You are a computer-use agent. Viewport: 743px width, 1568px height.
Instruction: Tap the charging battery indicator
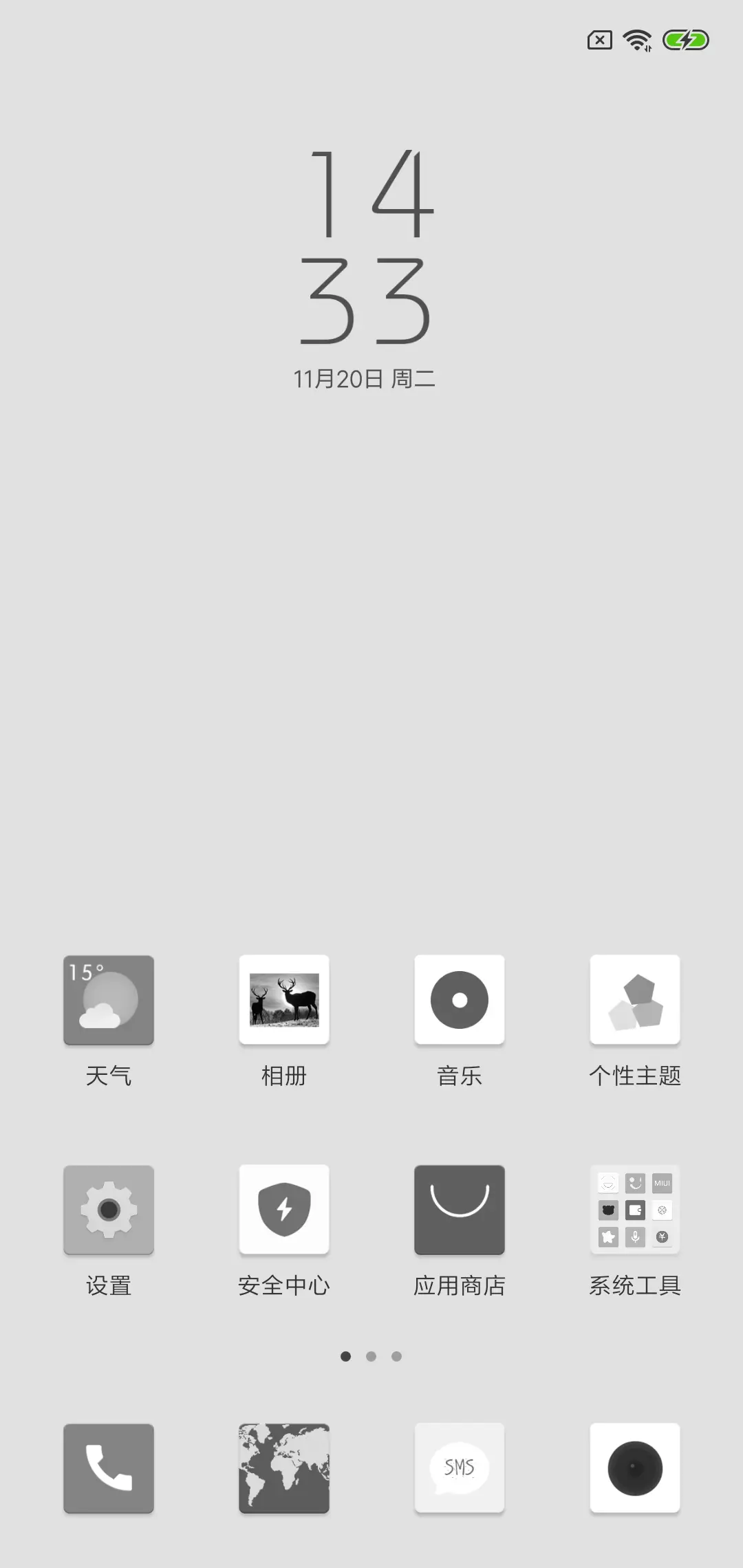click(687, 41)
